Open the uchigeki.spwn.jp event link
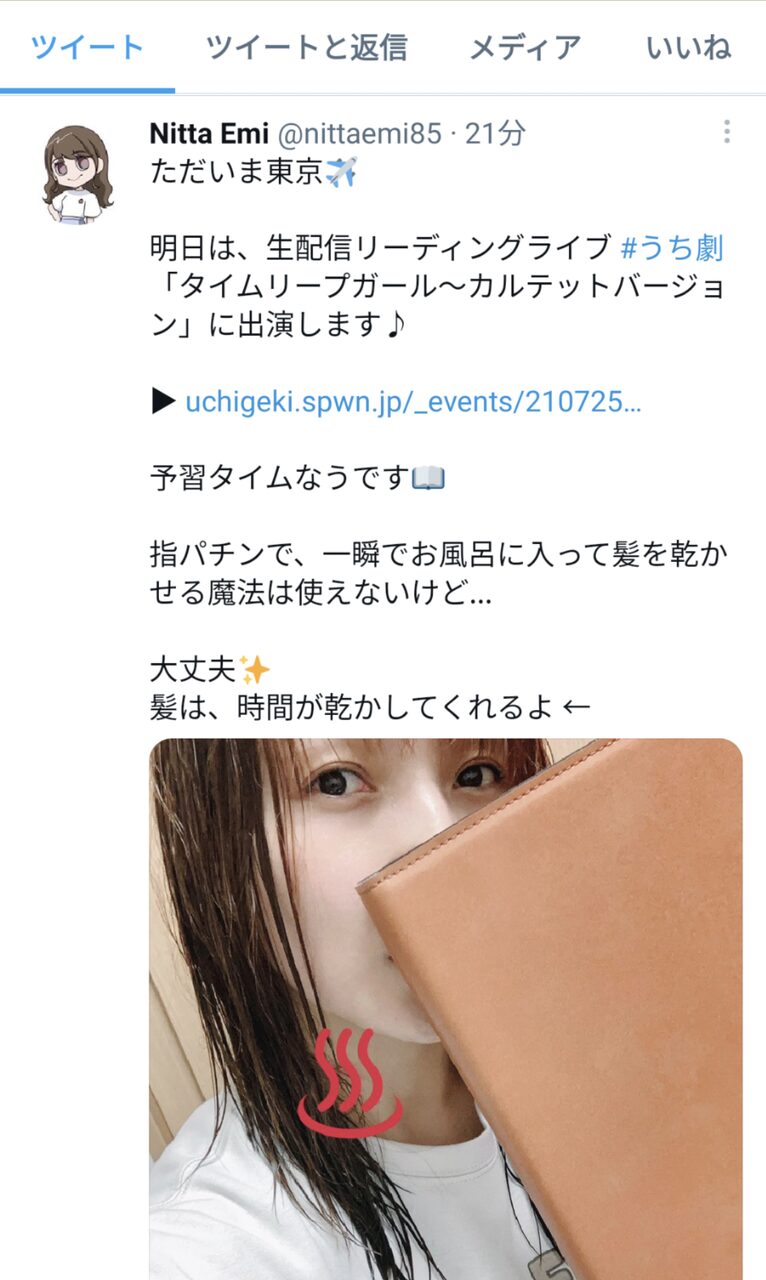The height and width of the screenshot is (1280, 766). [x=412, y=402]
